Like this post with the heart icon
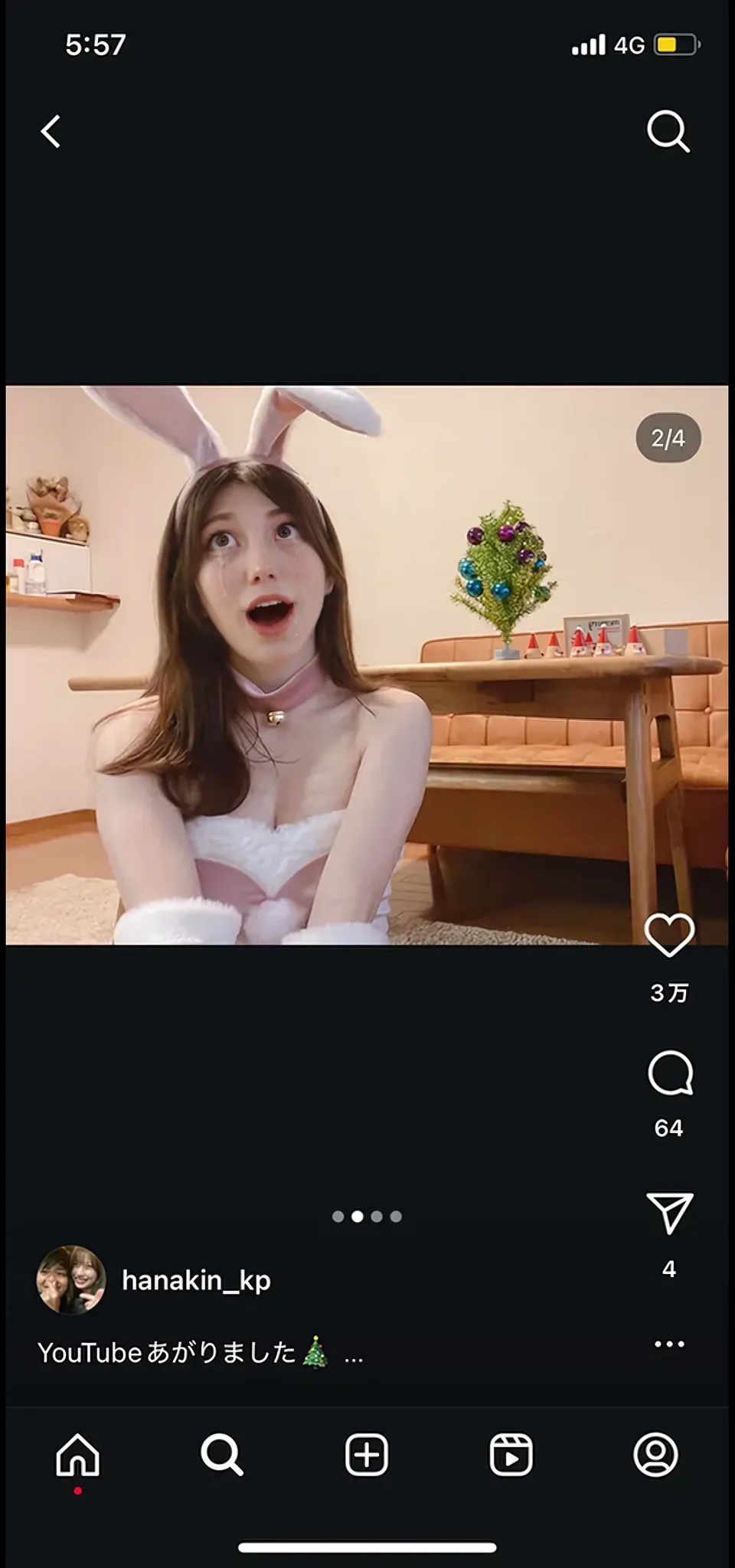 669,935
